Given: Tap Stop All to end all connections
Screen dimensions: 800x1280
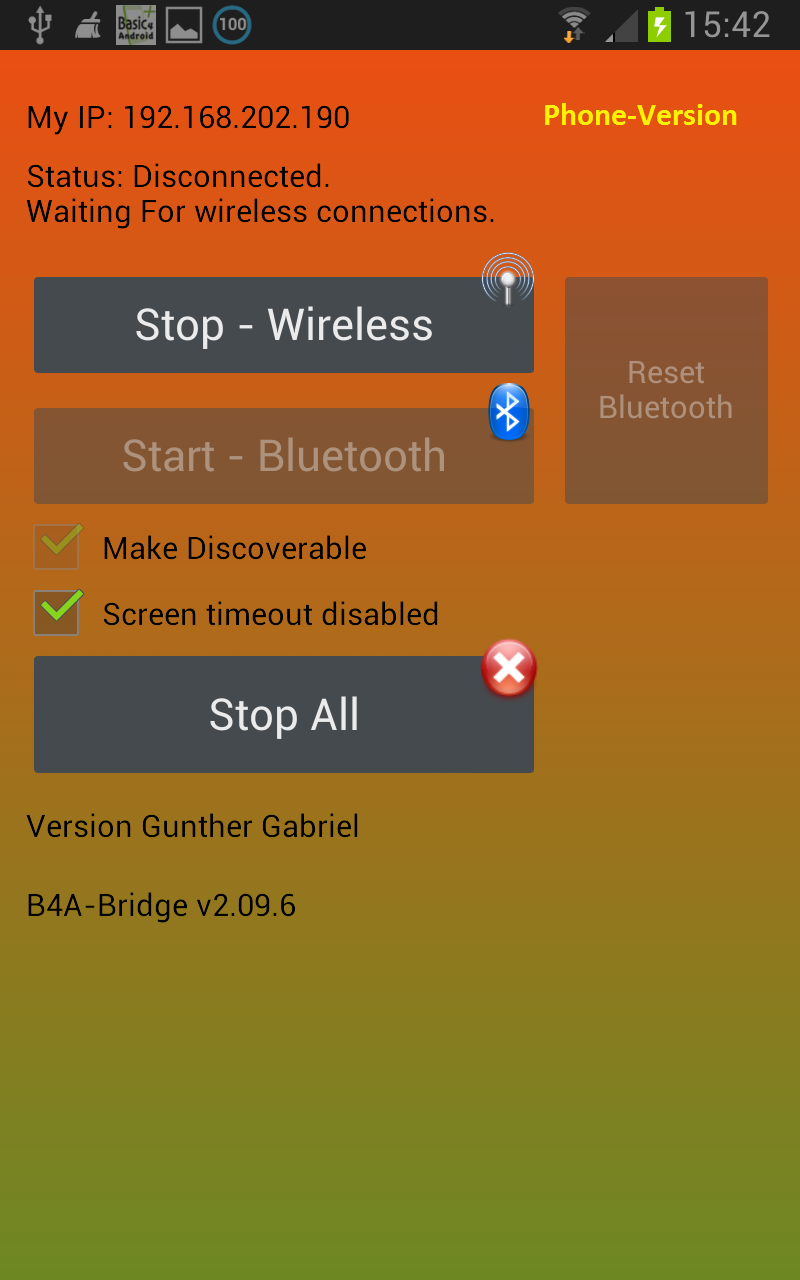Looking at the screenshot, I should coord(284,715).
